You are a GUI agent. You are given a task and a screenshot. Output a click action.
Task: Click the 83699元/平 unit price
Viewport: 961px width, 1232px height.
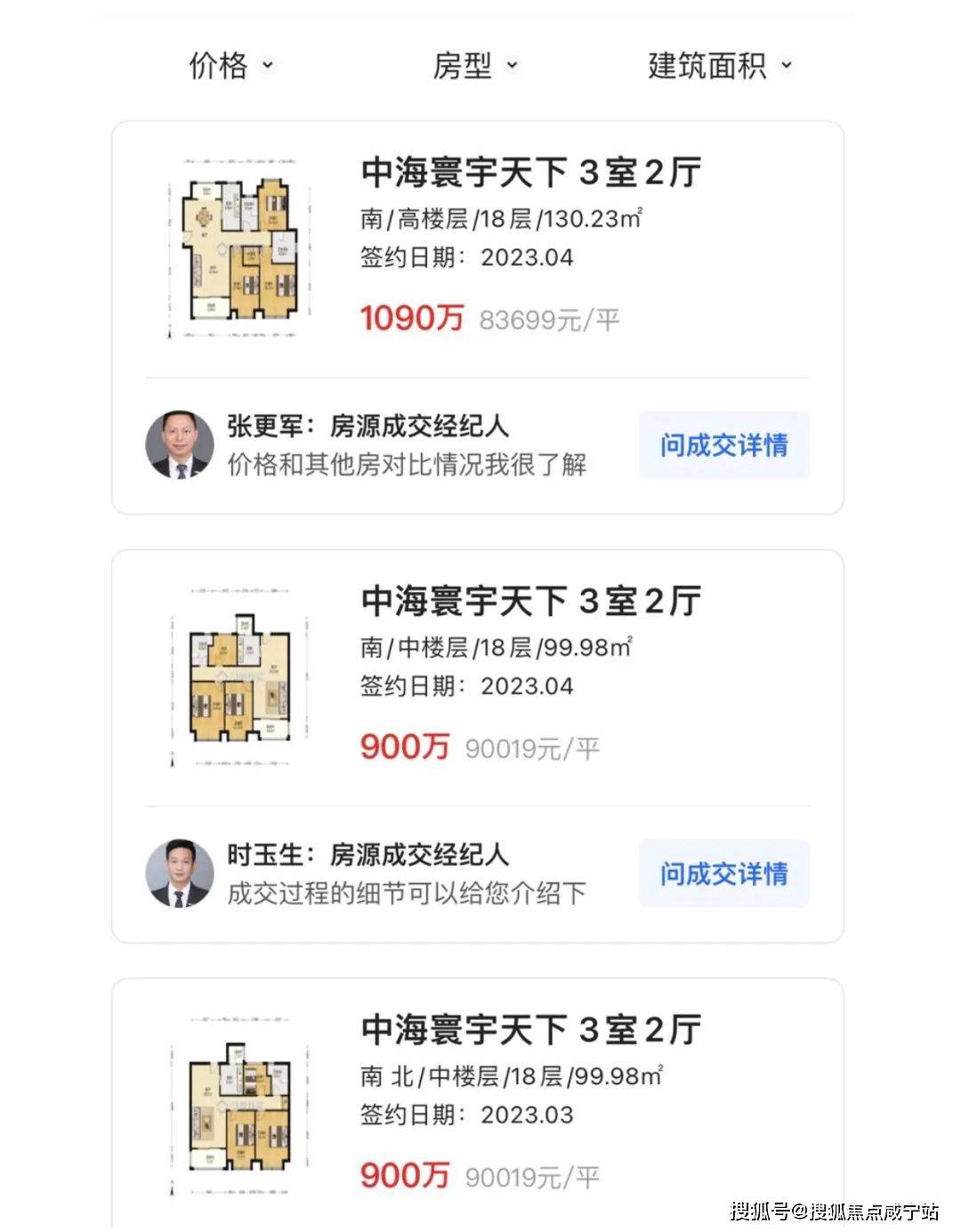tap(549, 319)
